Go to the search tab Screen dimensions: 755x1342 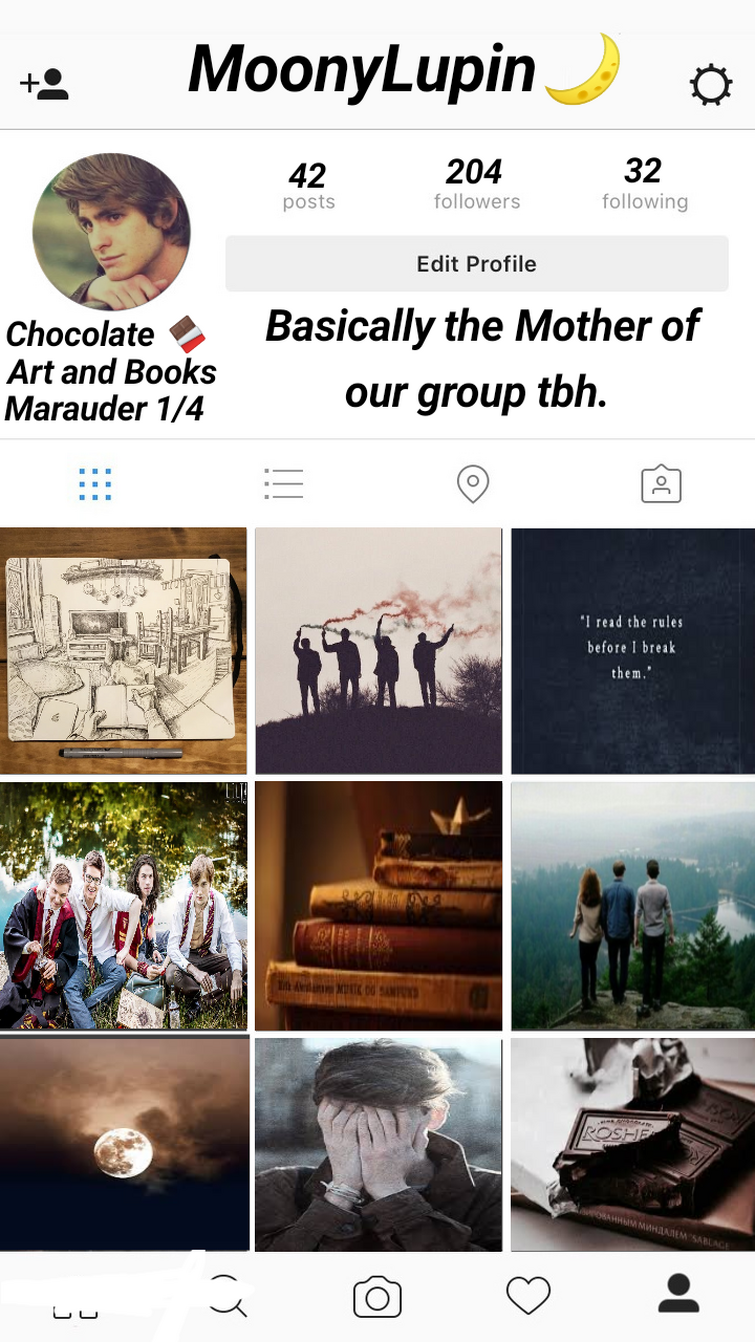click(x=228, y=1296)
